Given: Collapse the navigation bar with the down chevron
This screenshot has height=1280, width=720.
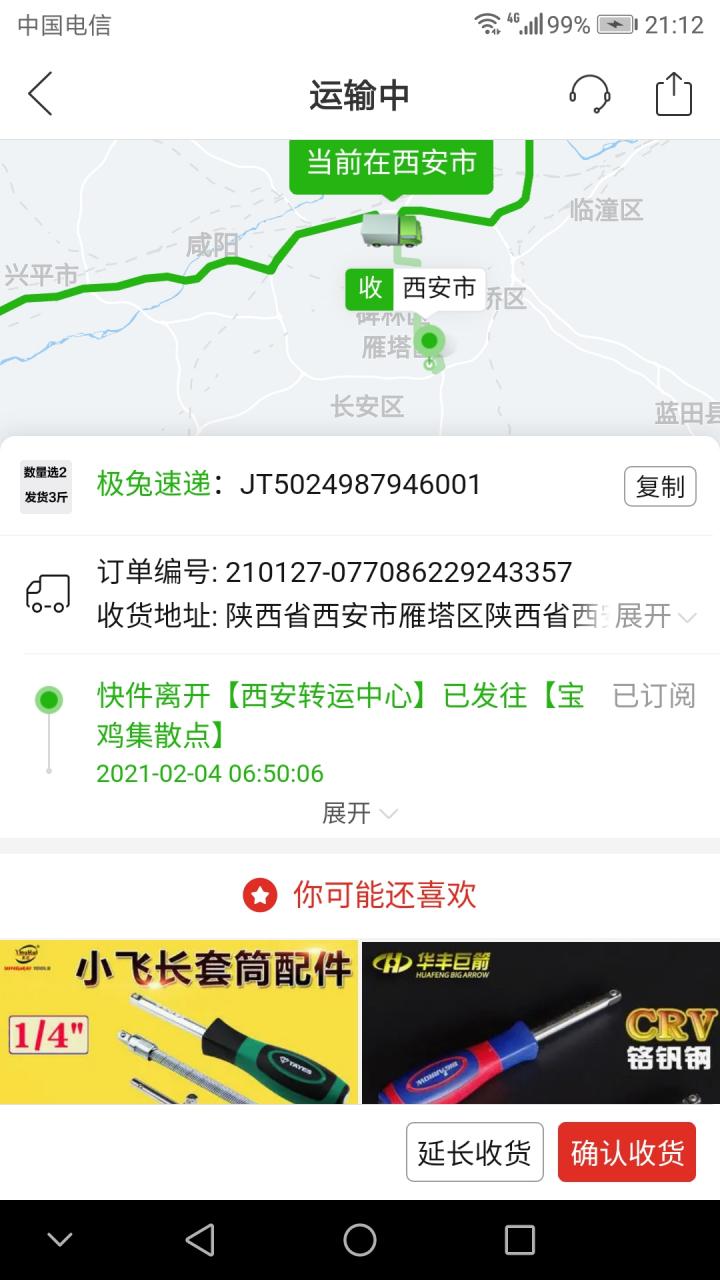Looking at the screenshot, I should 60,1240.
